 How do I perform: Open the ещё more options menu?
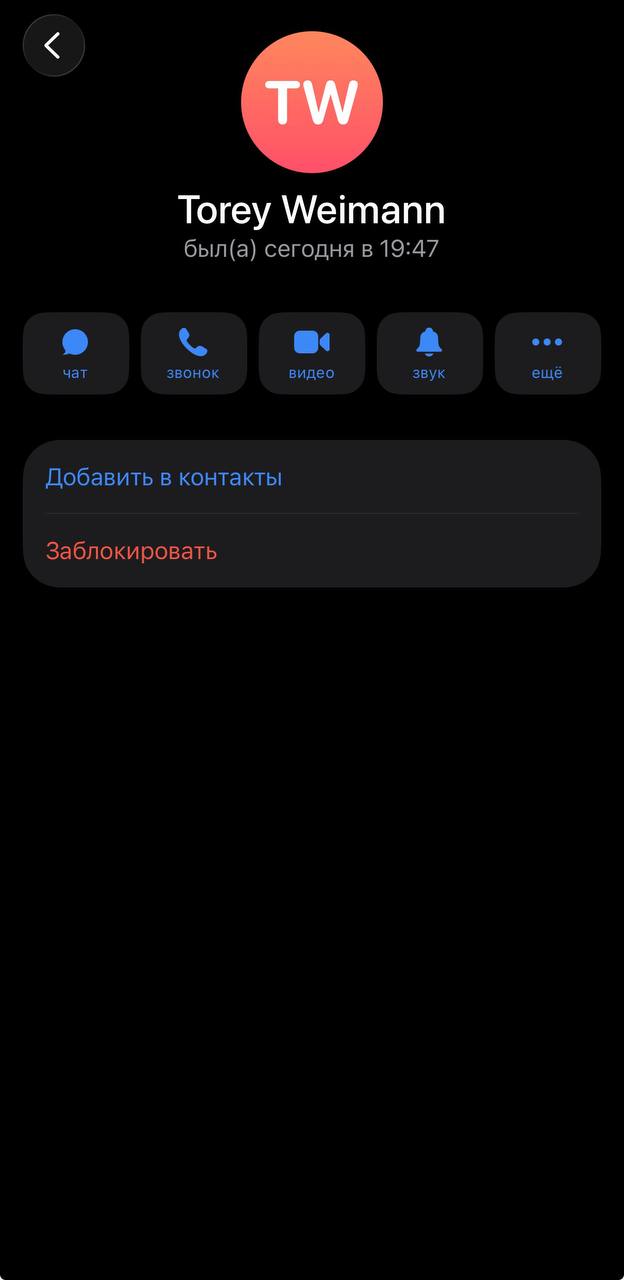tap(548, 353)
